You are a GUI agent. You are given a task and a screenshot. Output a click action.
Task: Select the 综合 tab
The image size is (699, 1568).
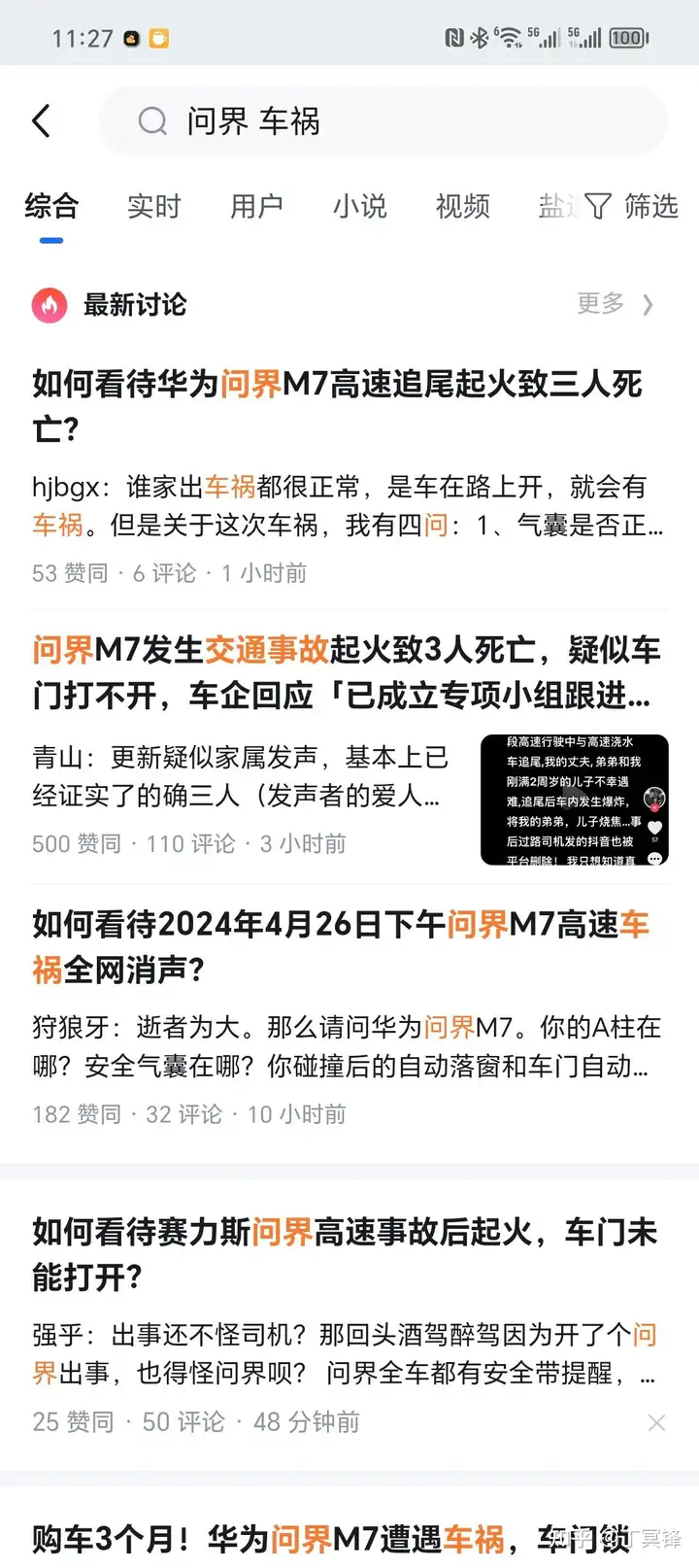click(x=51, y=206)
